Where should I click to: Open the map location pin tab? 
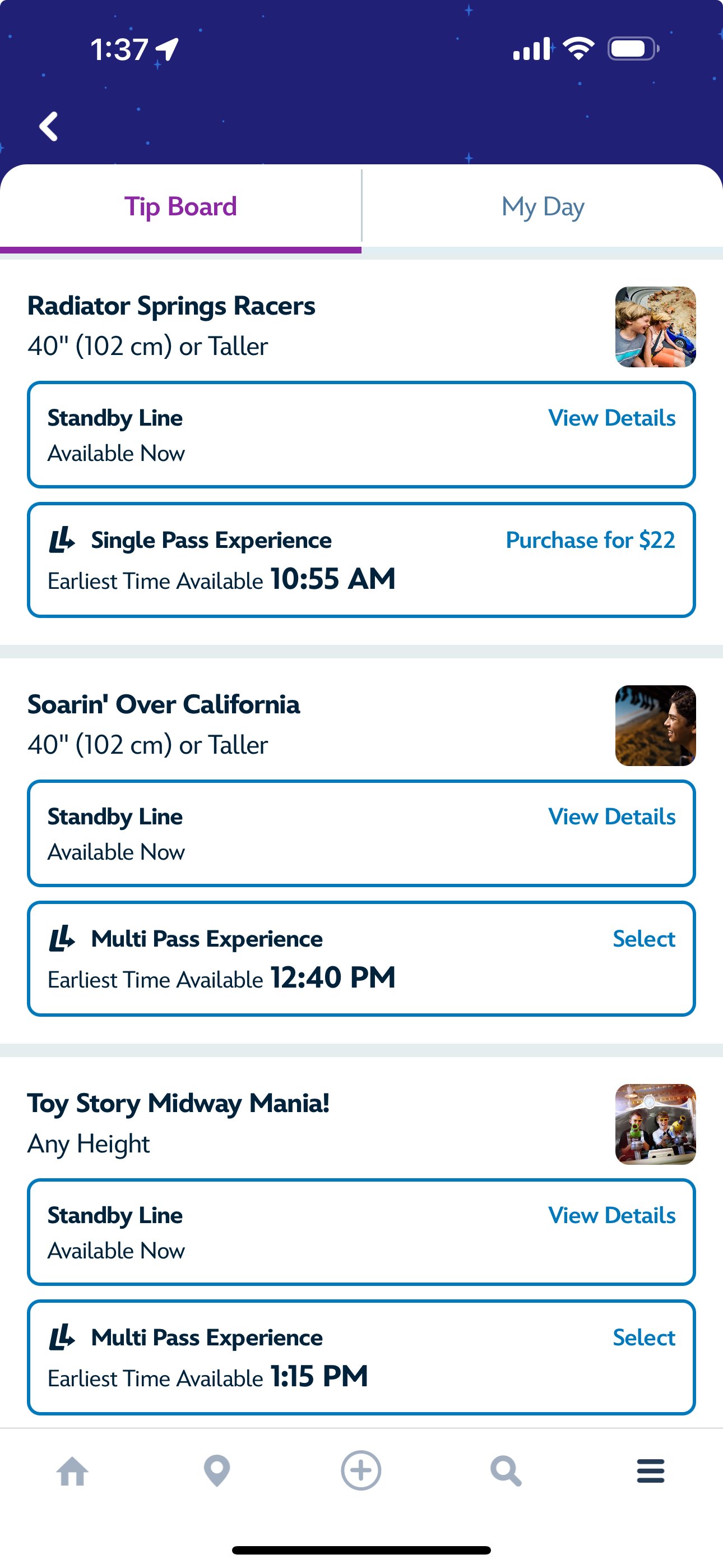[217, 1471]
